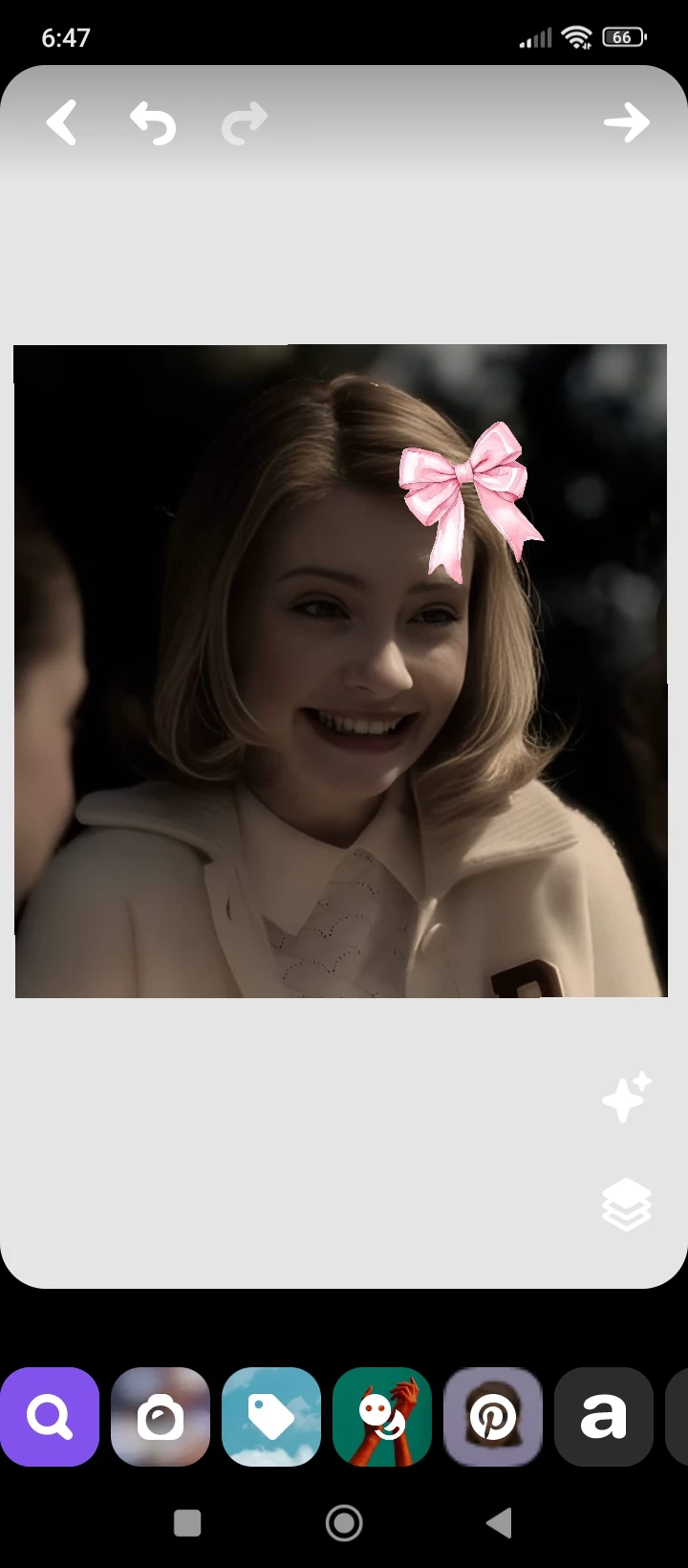Screen dimensions: 688x1568
Task: Open the camera photo tool
Action: click(161, 1417)
